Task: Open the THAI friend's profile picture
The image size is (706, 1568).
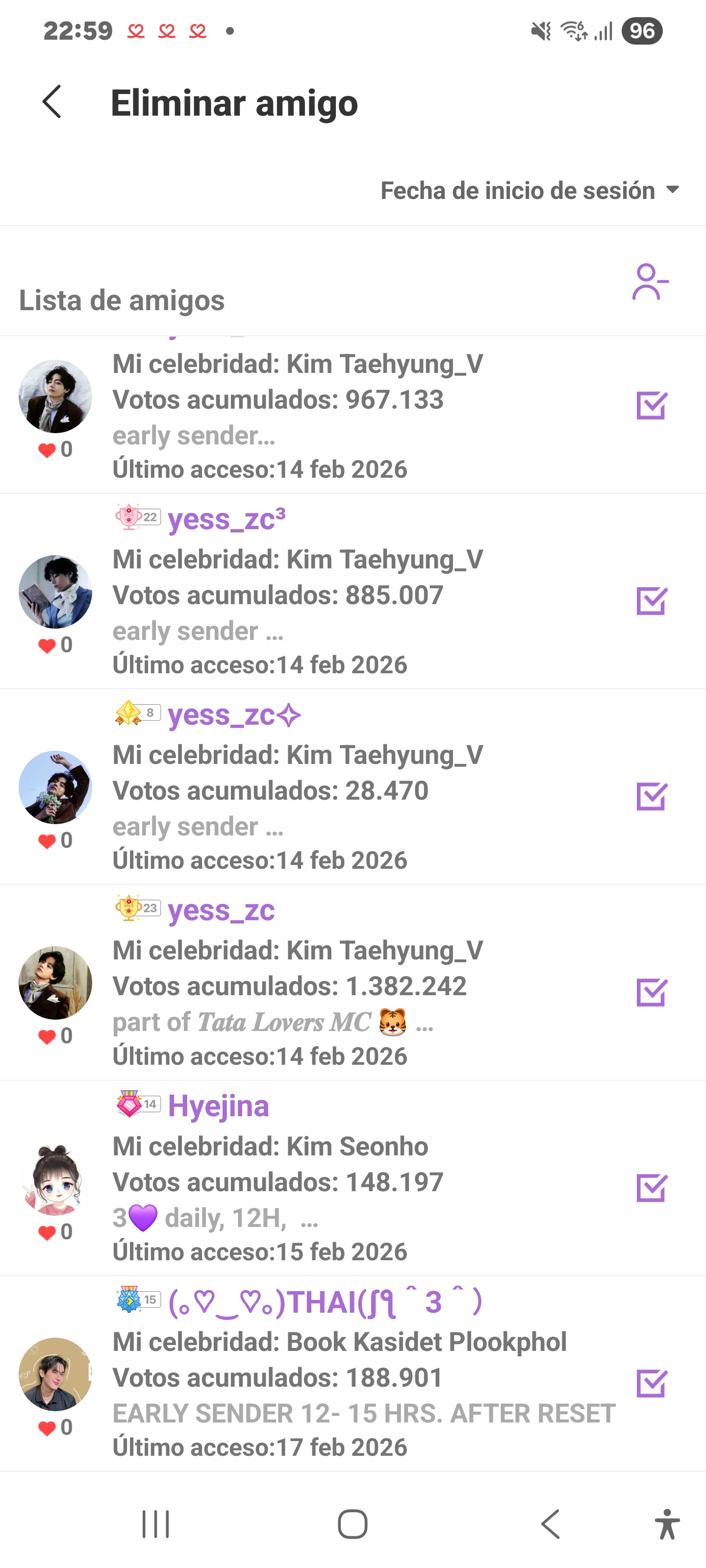Action: (55, 1374)
